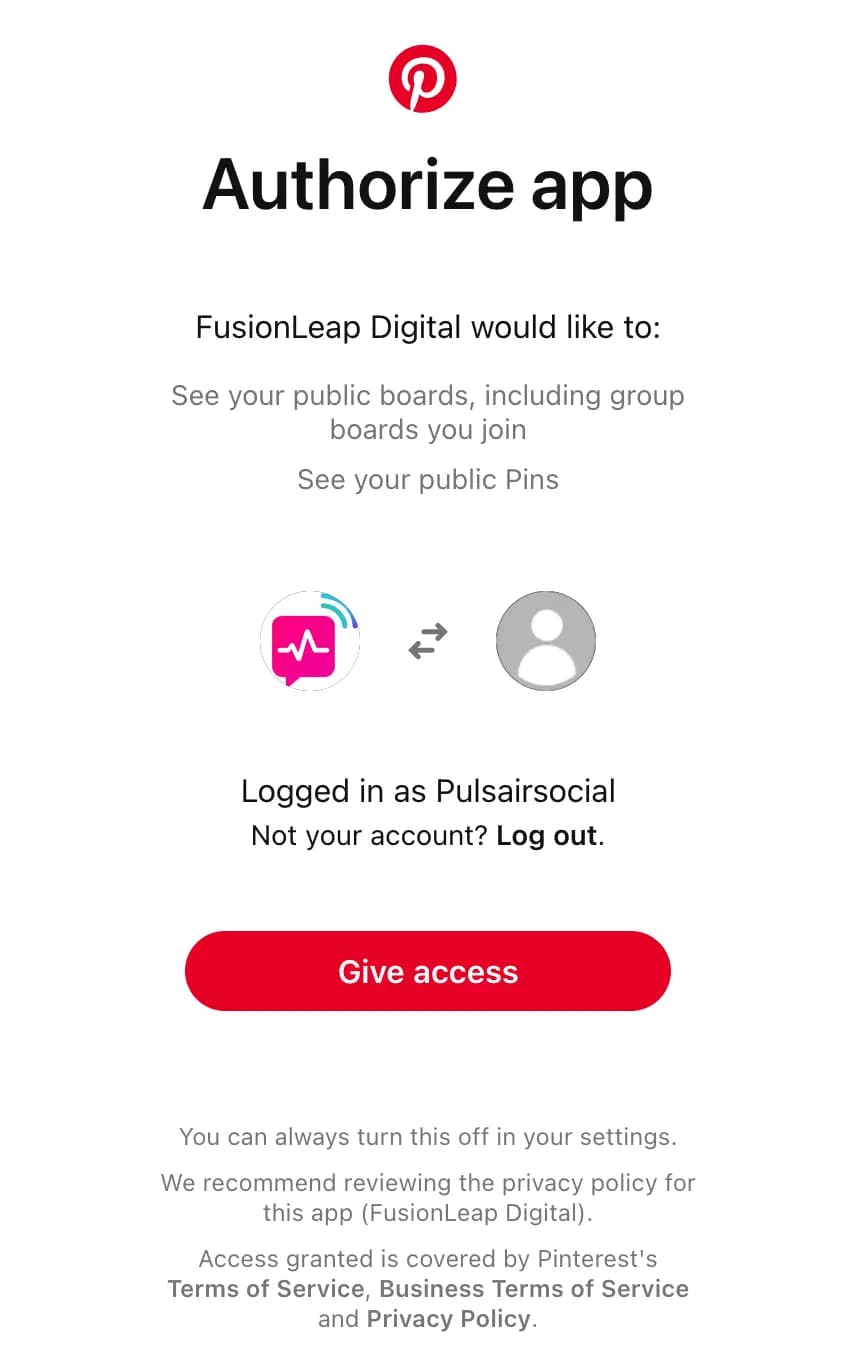Select the Logged in as Pulsairsocial text
Screen dimensions: 858x1368
pyautogui.click(x=427, y=791)
